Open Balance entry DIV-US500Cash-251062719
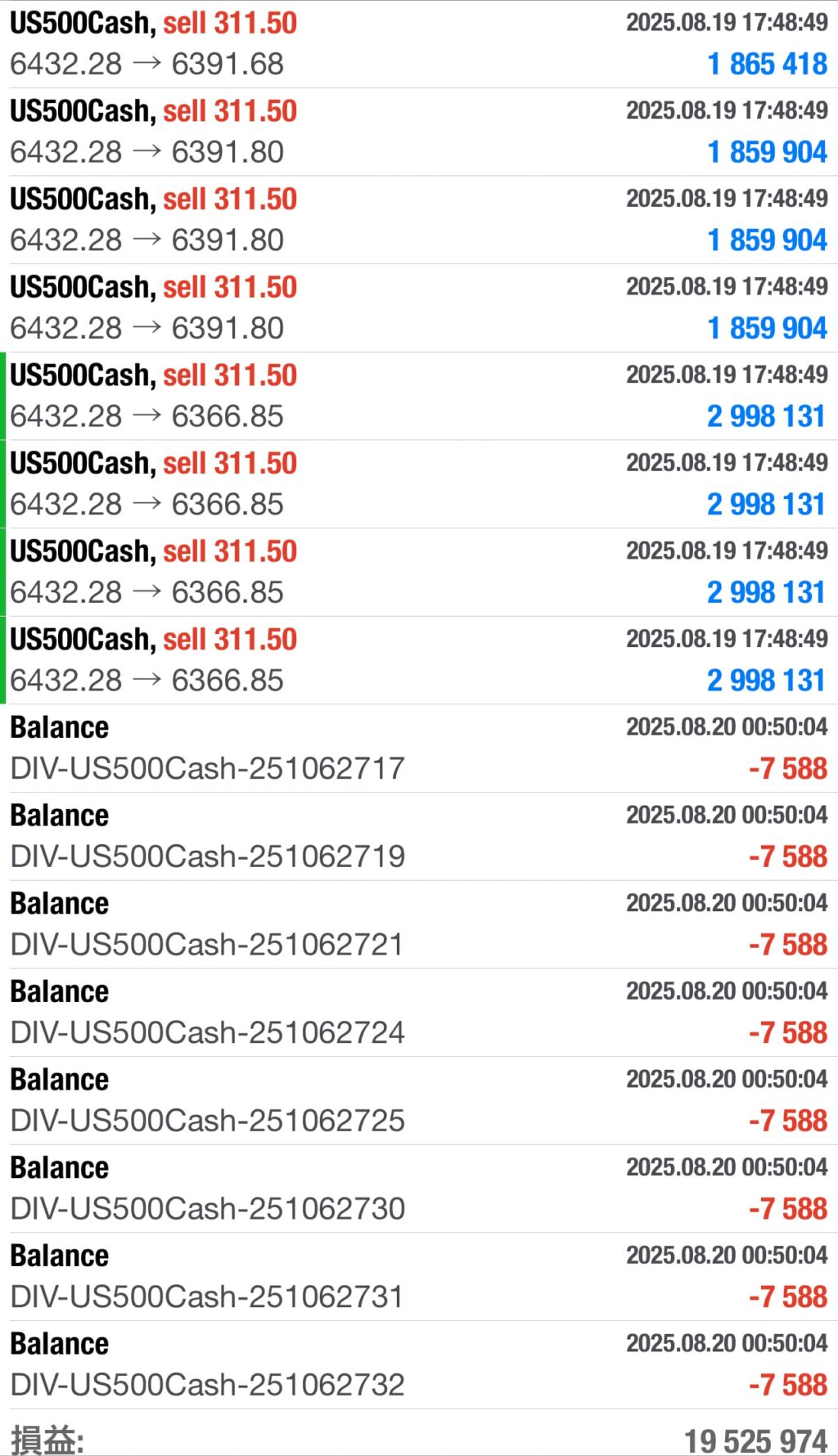The width and height of the screenshot is (838, 1456). [x=419, y=837]
